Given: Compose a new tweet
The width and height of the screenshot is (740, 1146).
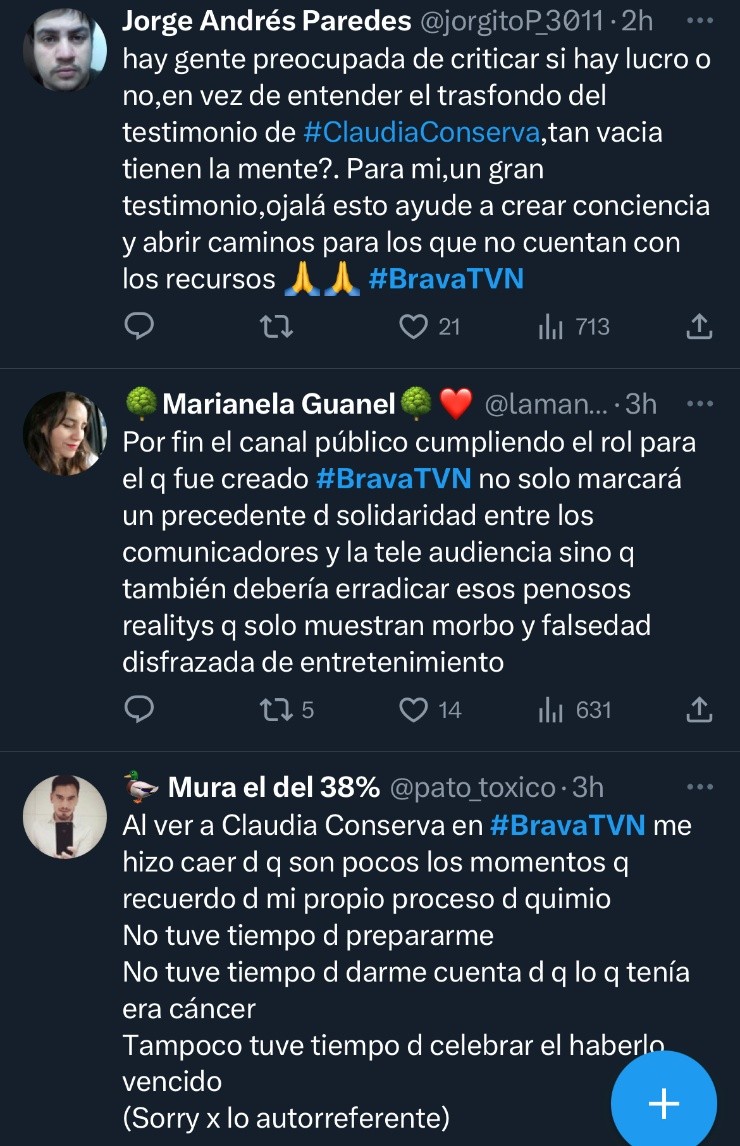Looking at the screenshot, I should [664, 1103].
